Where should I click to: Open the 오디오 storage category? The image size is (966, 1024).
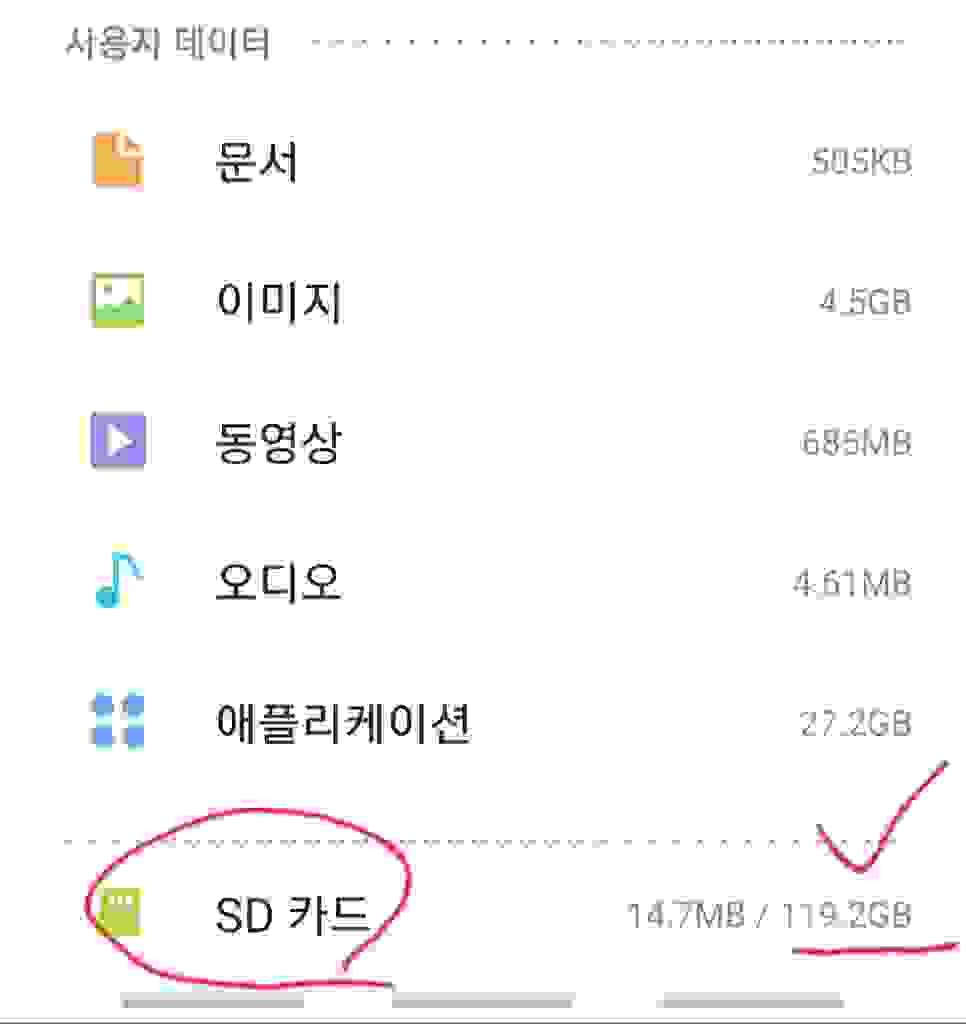click(x=278, y=581)
